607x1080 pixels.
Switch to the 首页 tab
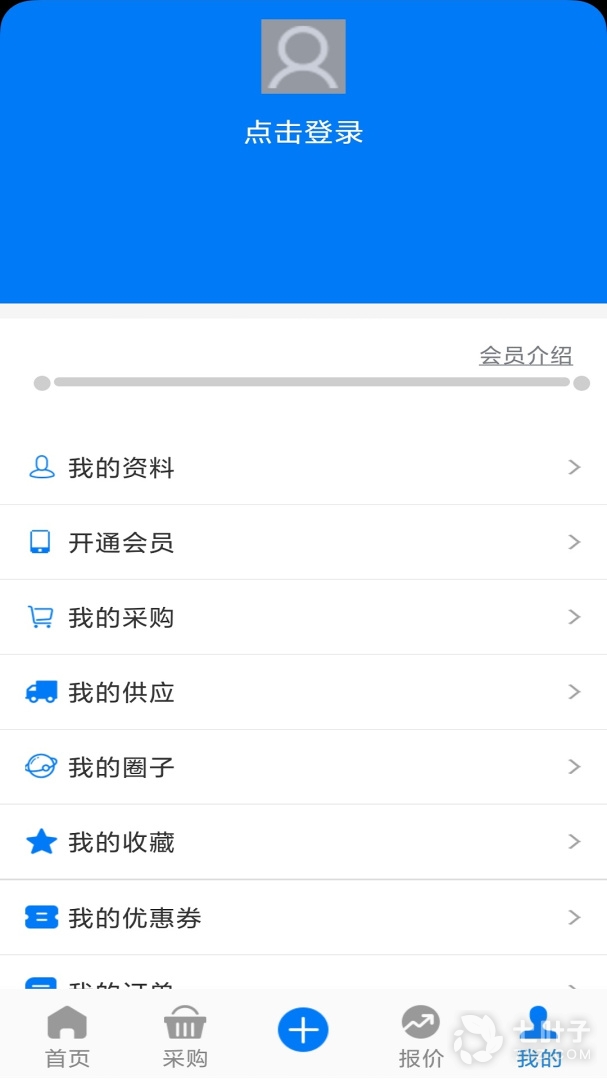[67, 1037]
